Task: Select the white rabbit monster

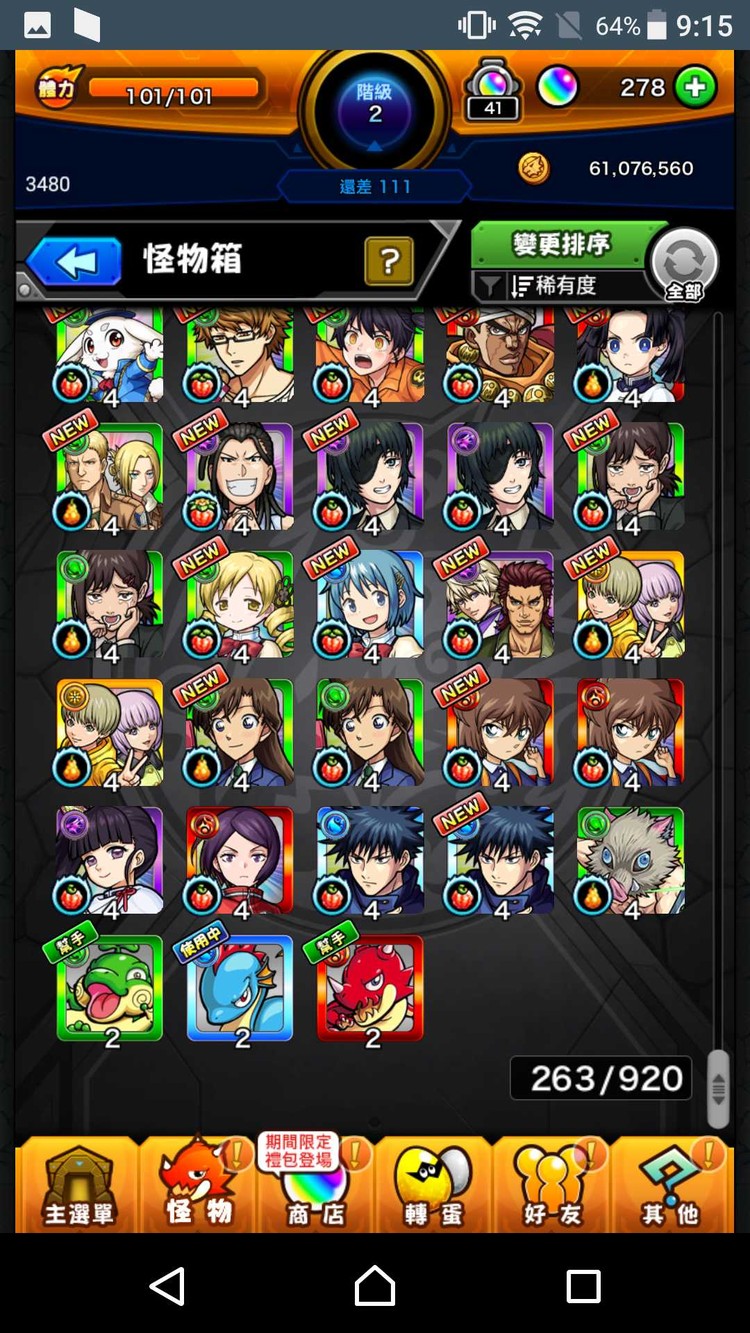Action: tap(110, 355)
